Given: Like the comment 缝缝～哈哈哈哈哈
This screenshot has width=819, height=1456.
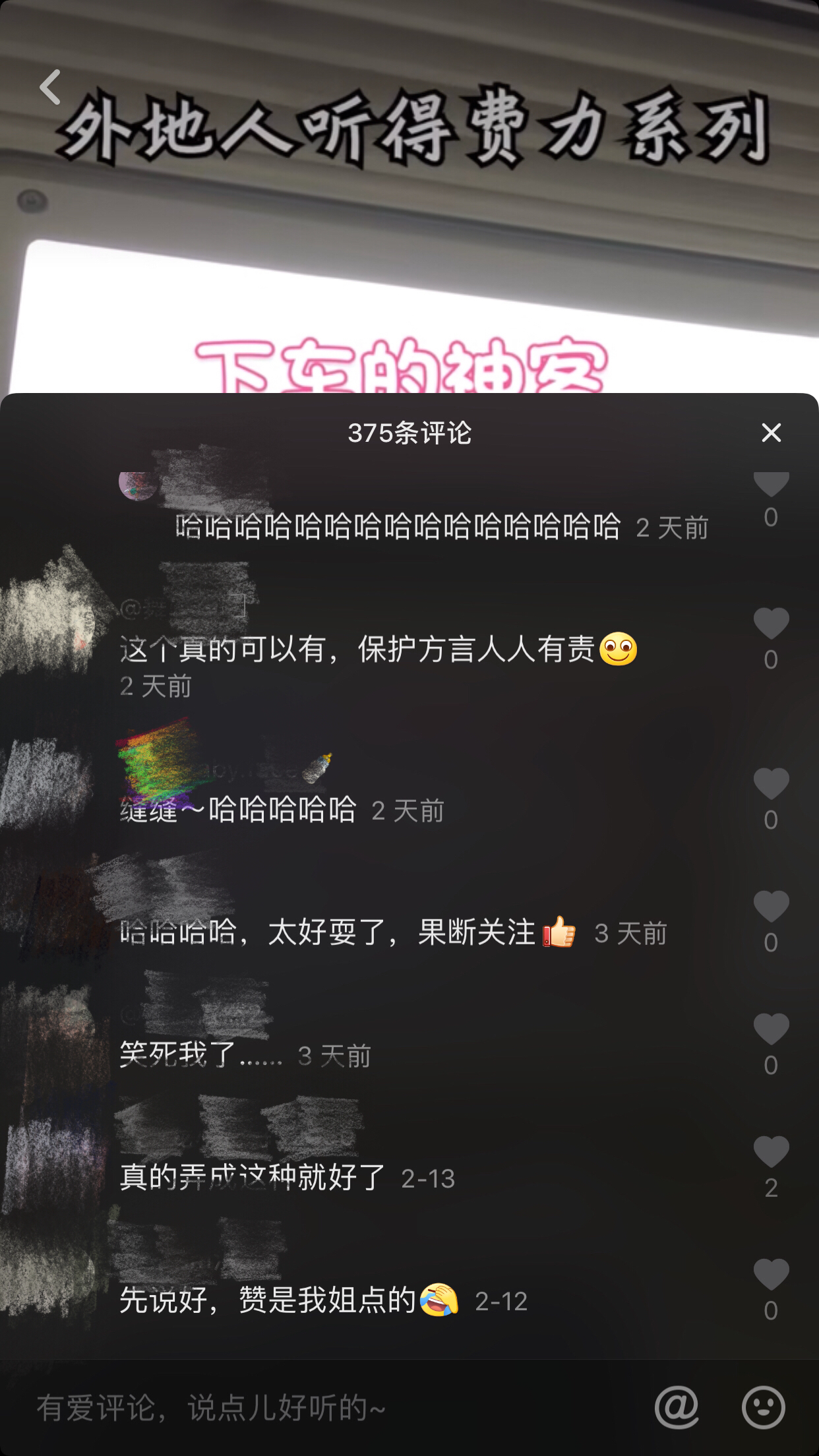Looking at the screenshot, I should pos(771,784).
